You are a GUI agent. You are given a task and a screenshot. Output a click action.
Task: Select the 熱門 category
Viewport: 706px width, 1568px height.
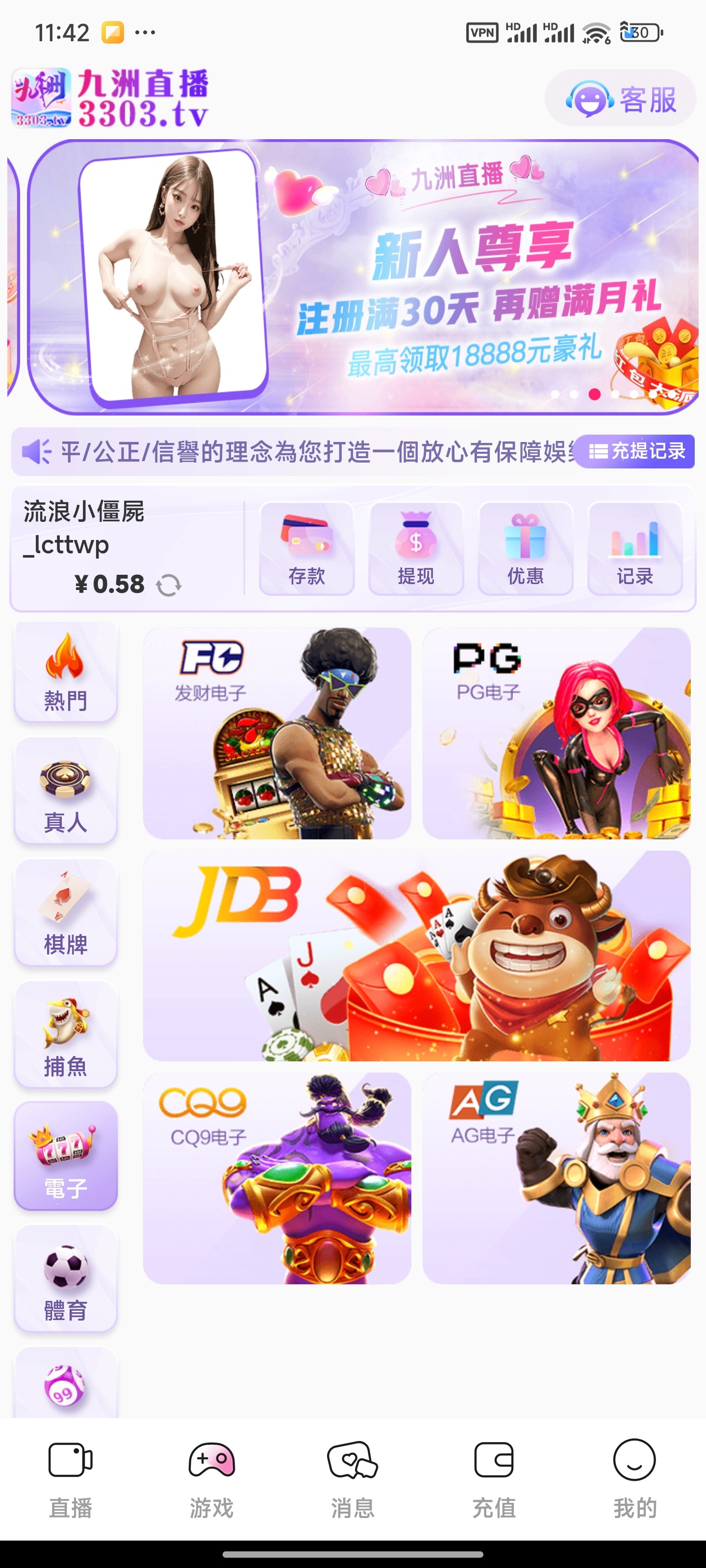tap(66, 672)
